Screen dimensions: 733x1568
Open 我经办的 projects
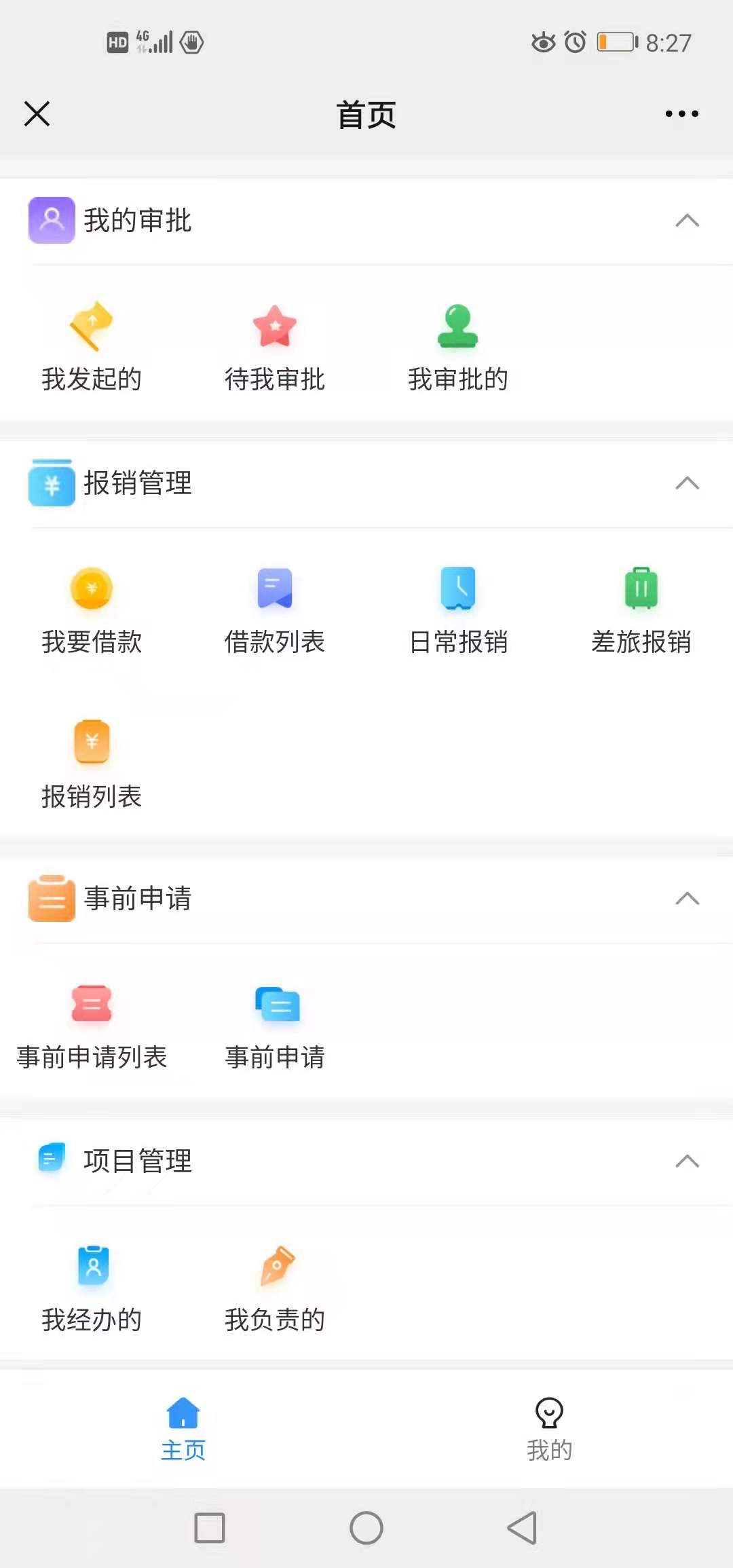[x=92, y=1288]
